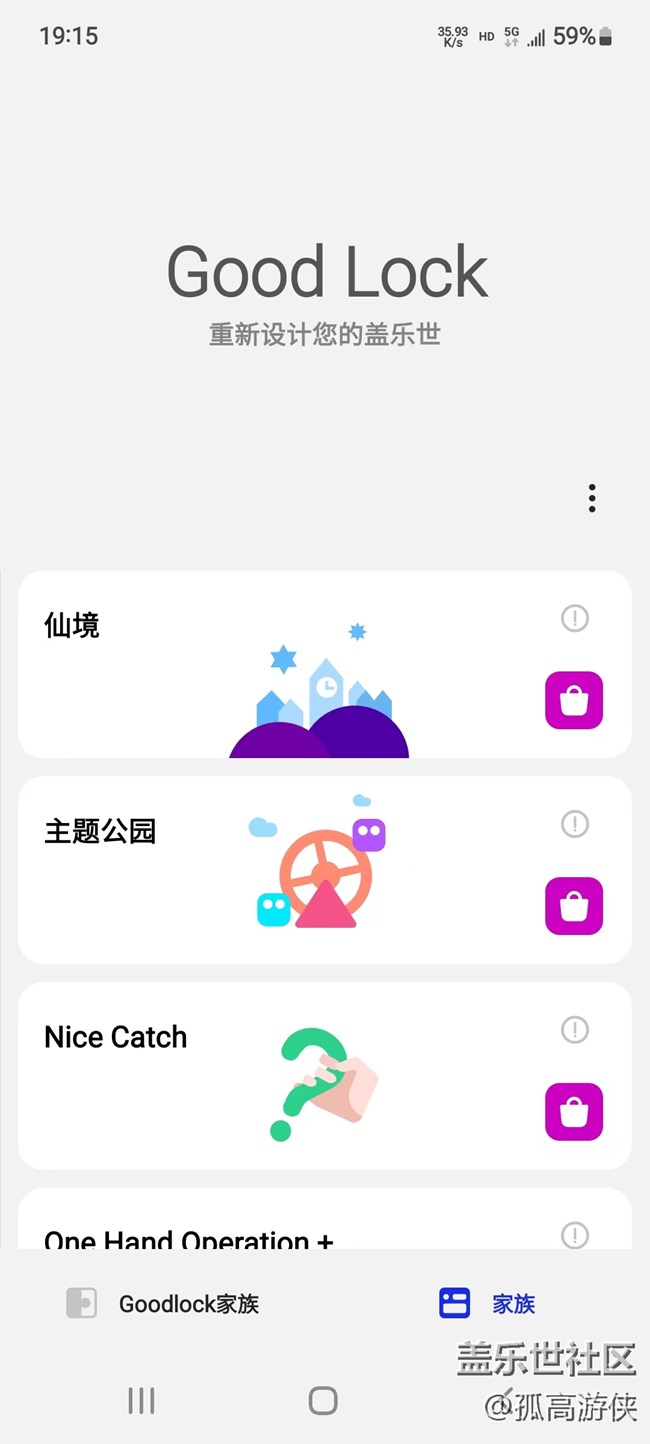Viewport: 650px width, 1444px height.
Task: View info for One Hand Operation +
Action: 575,1235
